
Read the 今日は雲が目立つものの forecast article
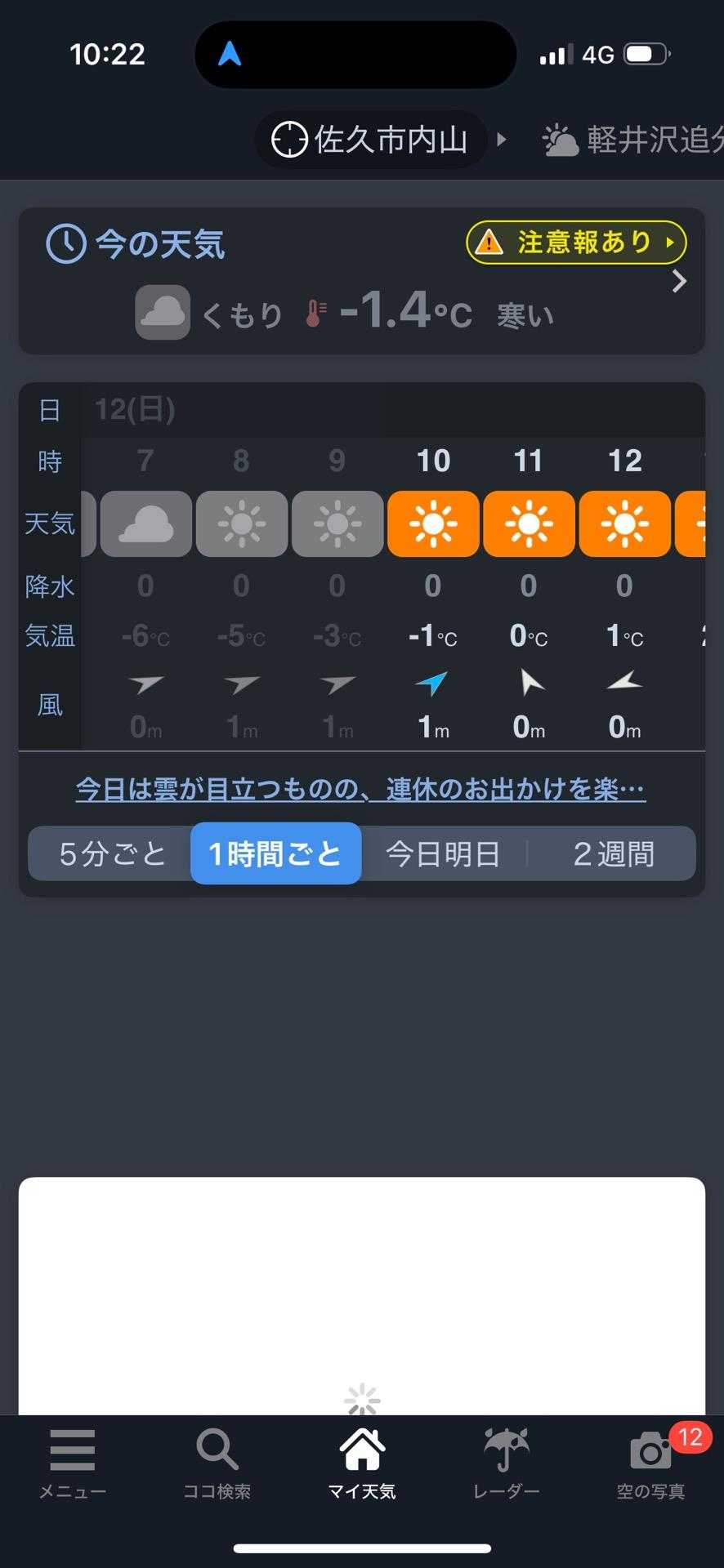tap(360, 789)
